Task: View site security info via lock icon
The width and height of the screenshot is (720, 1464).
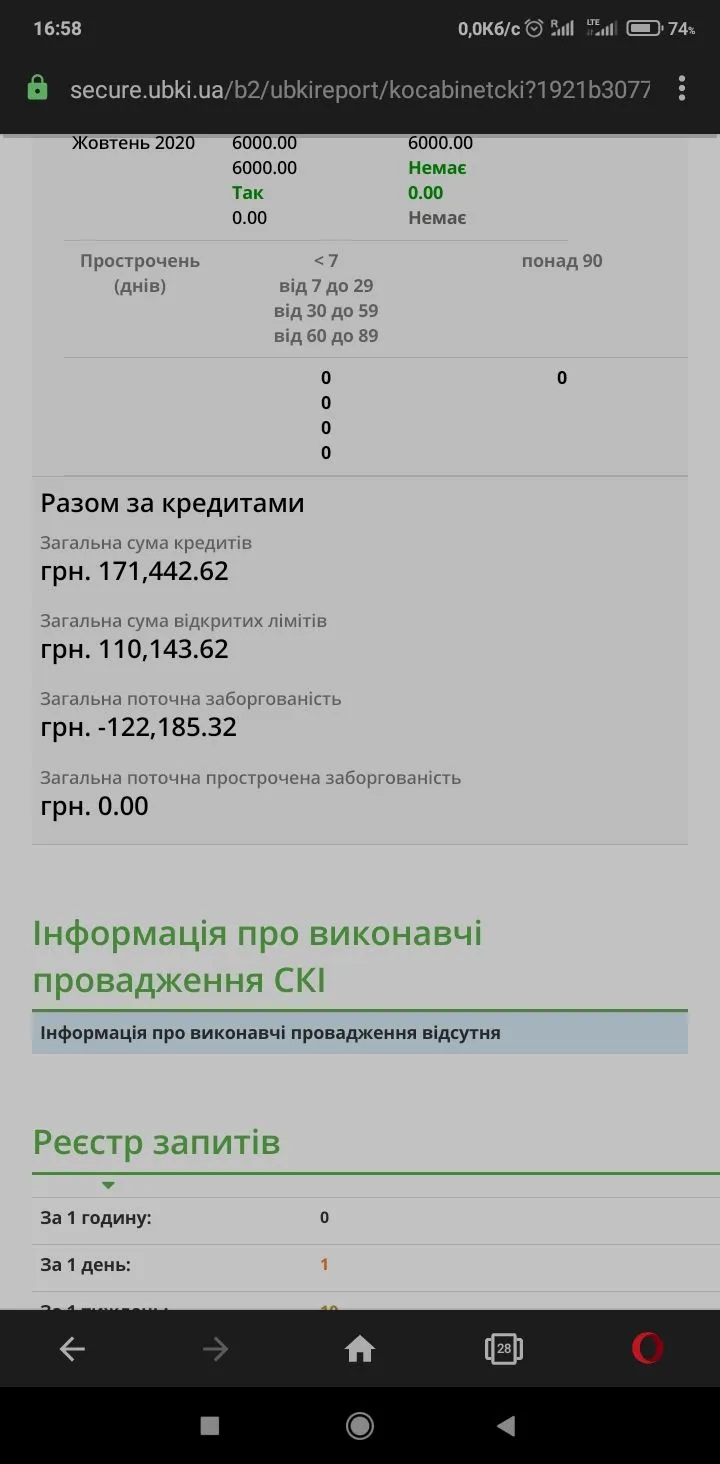Action: click(x=37, y=89)
